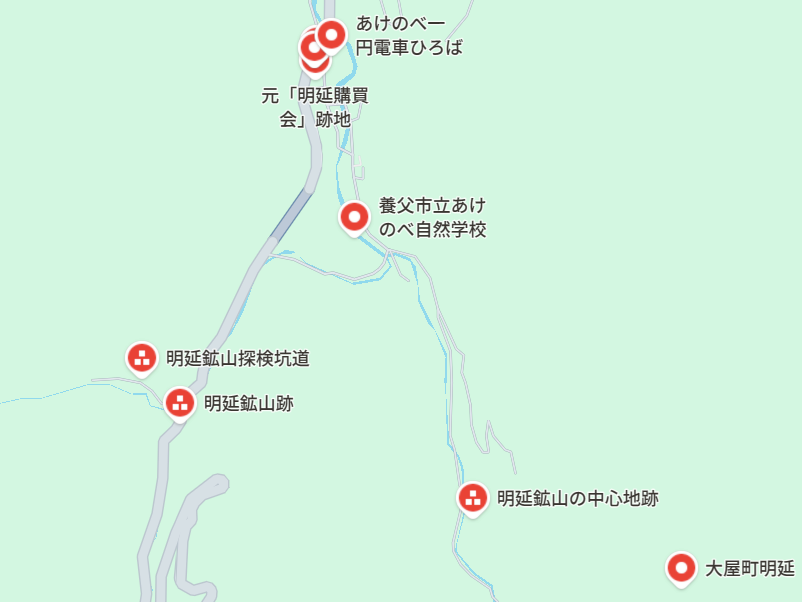The height and width of the screenshot is (602, 802).
Task: Tap the 明延鉱山探検坑道 marker
Action: (x=142, y=357)
